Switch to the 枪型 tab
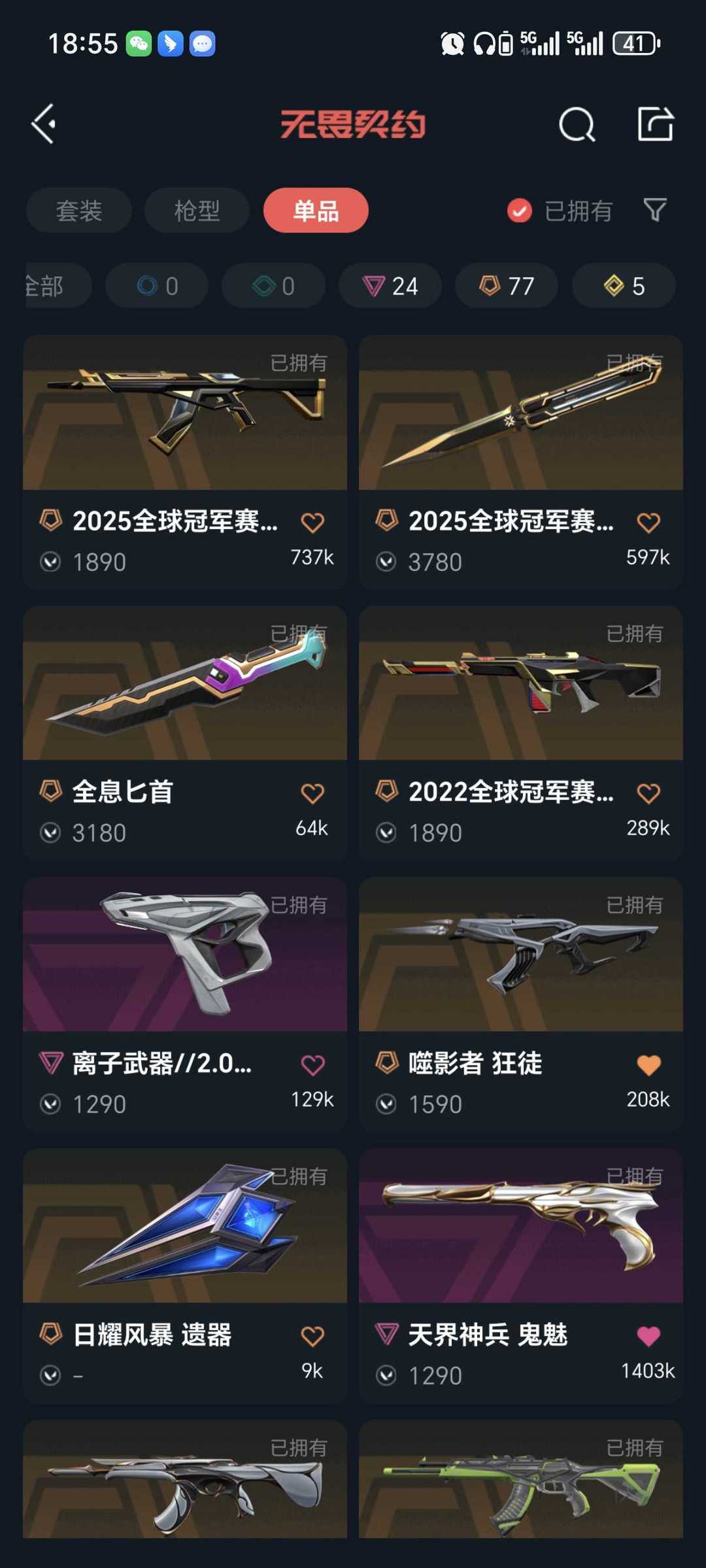The width and height of the screenshot is (706, 1568). tap(197, 211)
